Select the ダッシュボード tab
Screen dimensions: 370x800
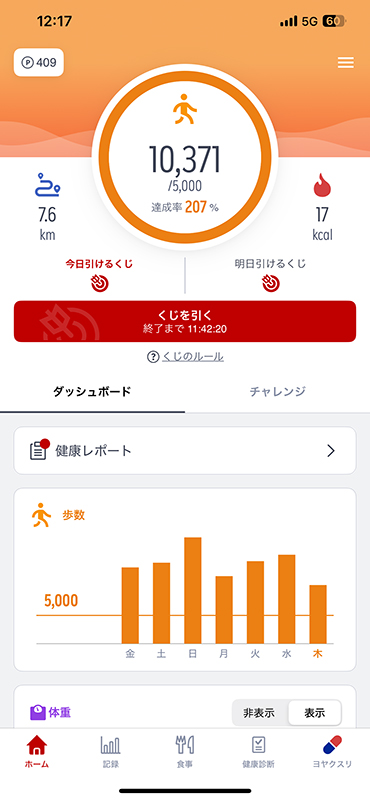(92, 392)
